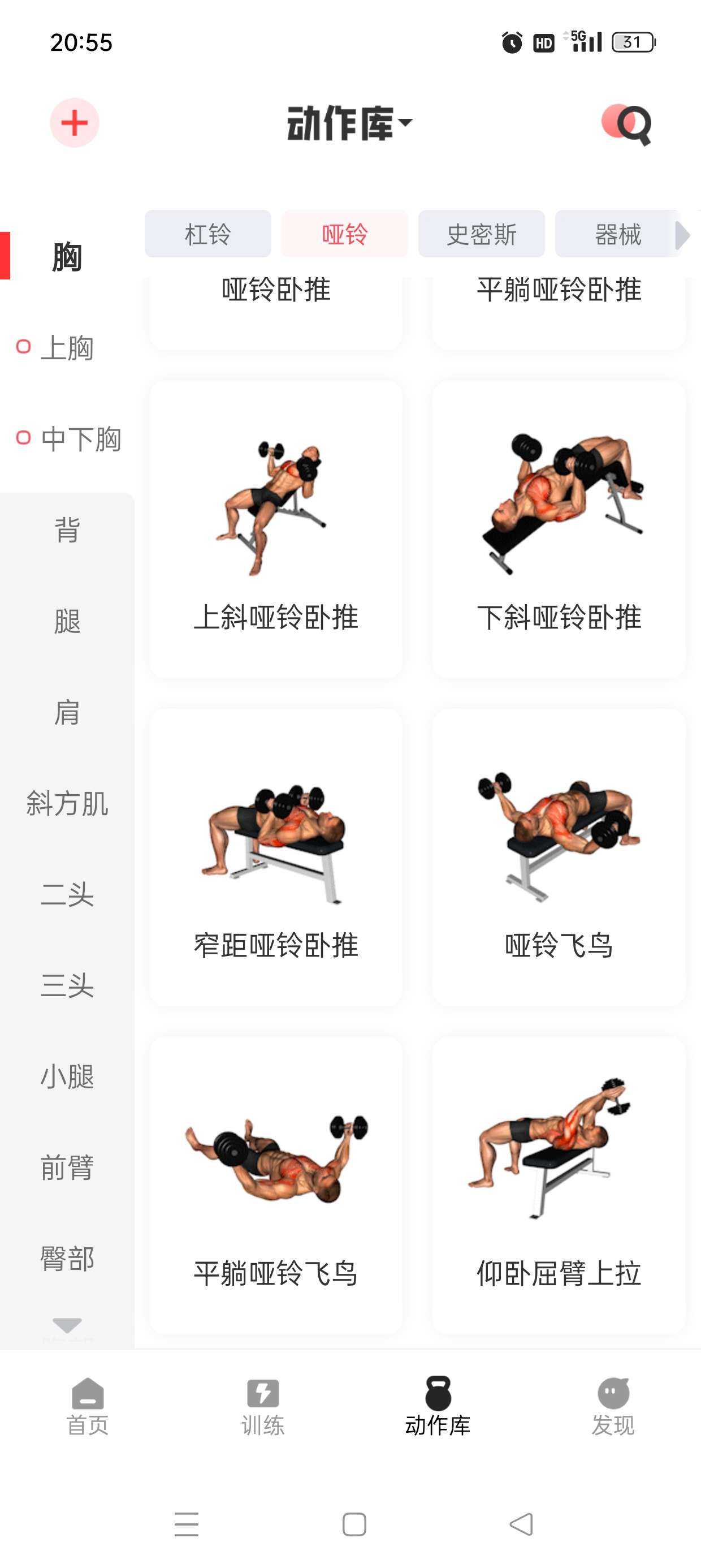Switch to the 二头 muscle group
Screen dimensions: 701x1568
67,894
